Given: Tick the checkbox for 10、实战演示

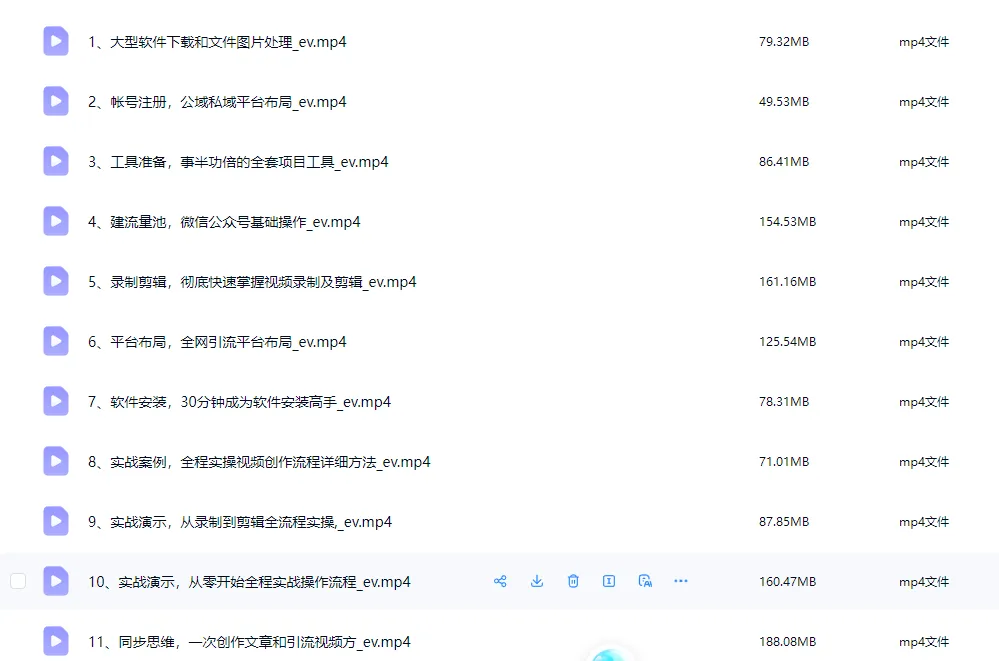Looking at the screenshot, I should coord(18,581).
